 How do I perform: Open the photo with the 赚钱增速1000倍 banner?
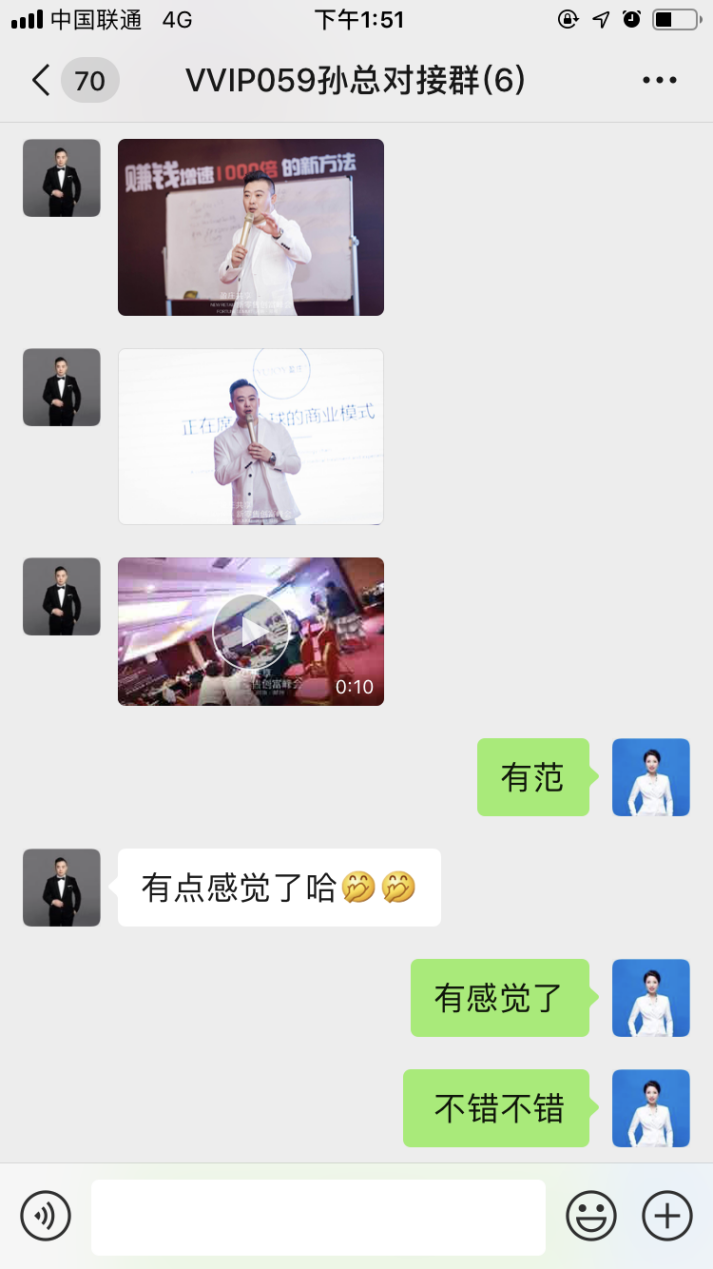tap(251, 227)
